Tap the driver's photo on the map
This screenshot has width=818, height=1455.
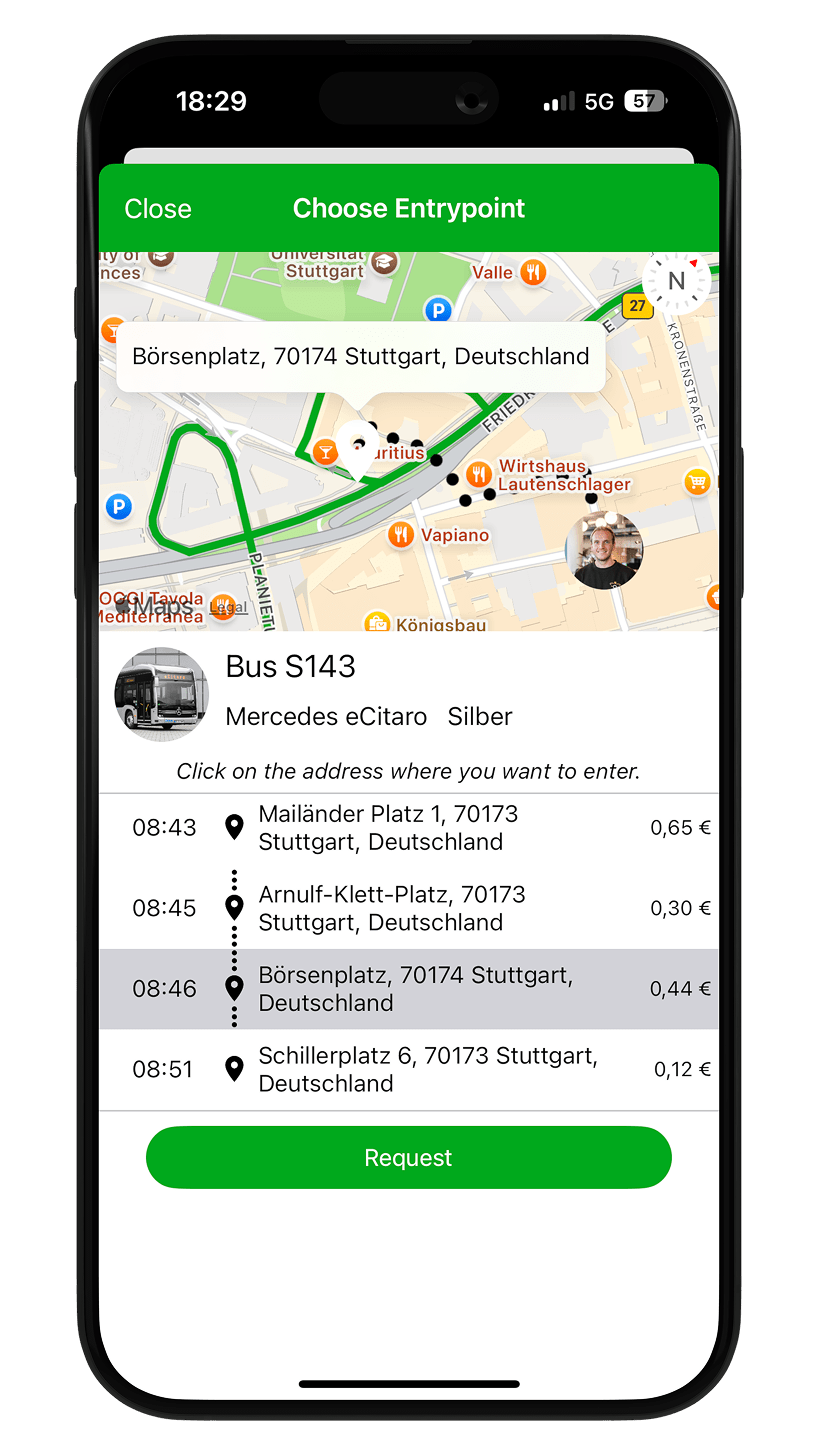coord(604,551)
